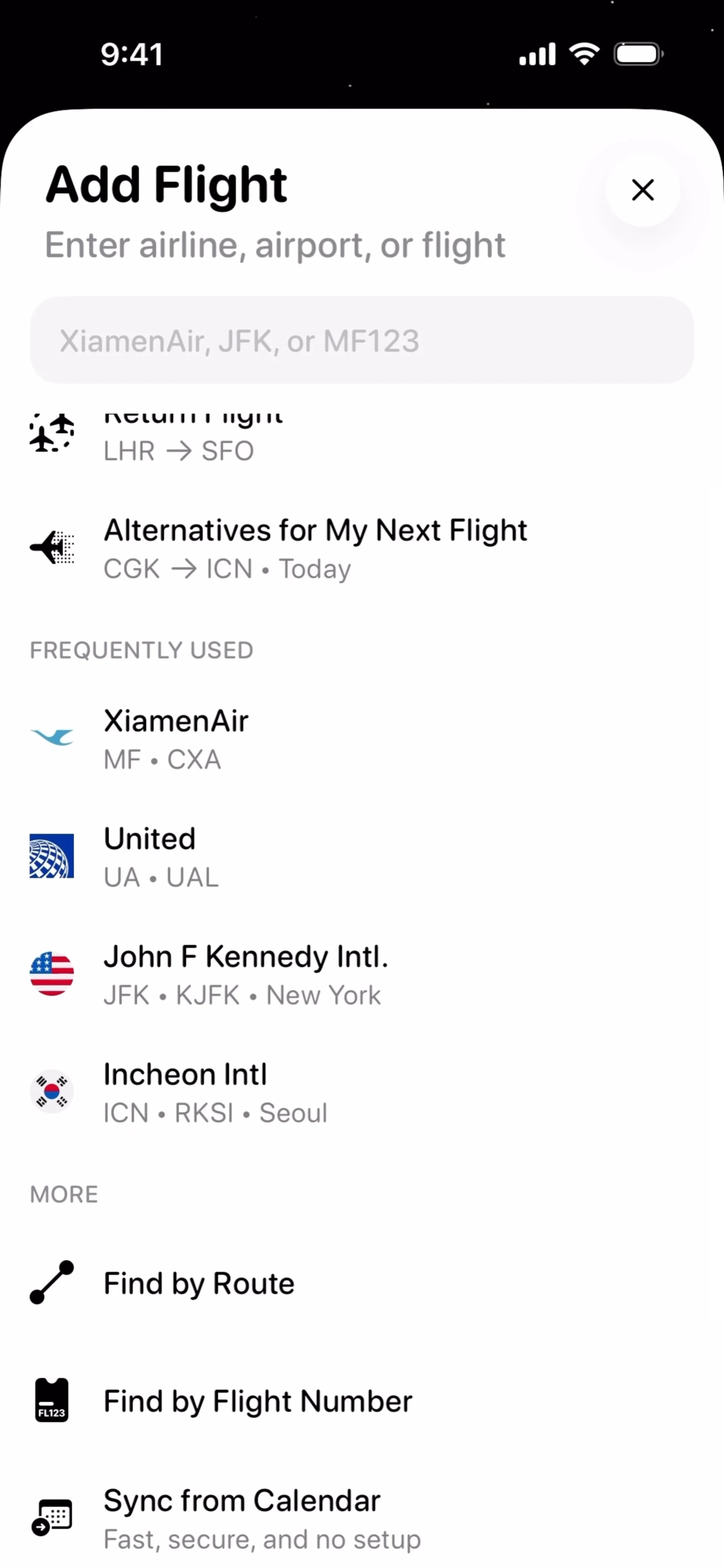
Task: Open Find by Flight Number
Action: [258, 1401]
